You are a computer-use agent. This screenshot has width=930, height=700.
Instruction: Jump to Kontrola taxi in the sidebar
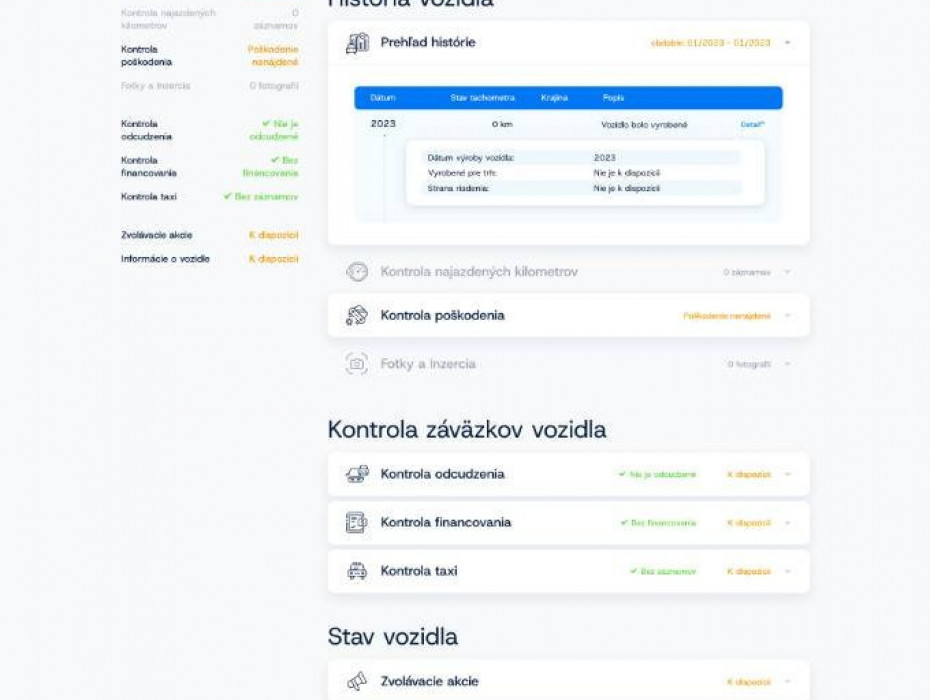click(149, 197)
